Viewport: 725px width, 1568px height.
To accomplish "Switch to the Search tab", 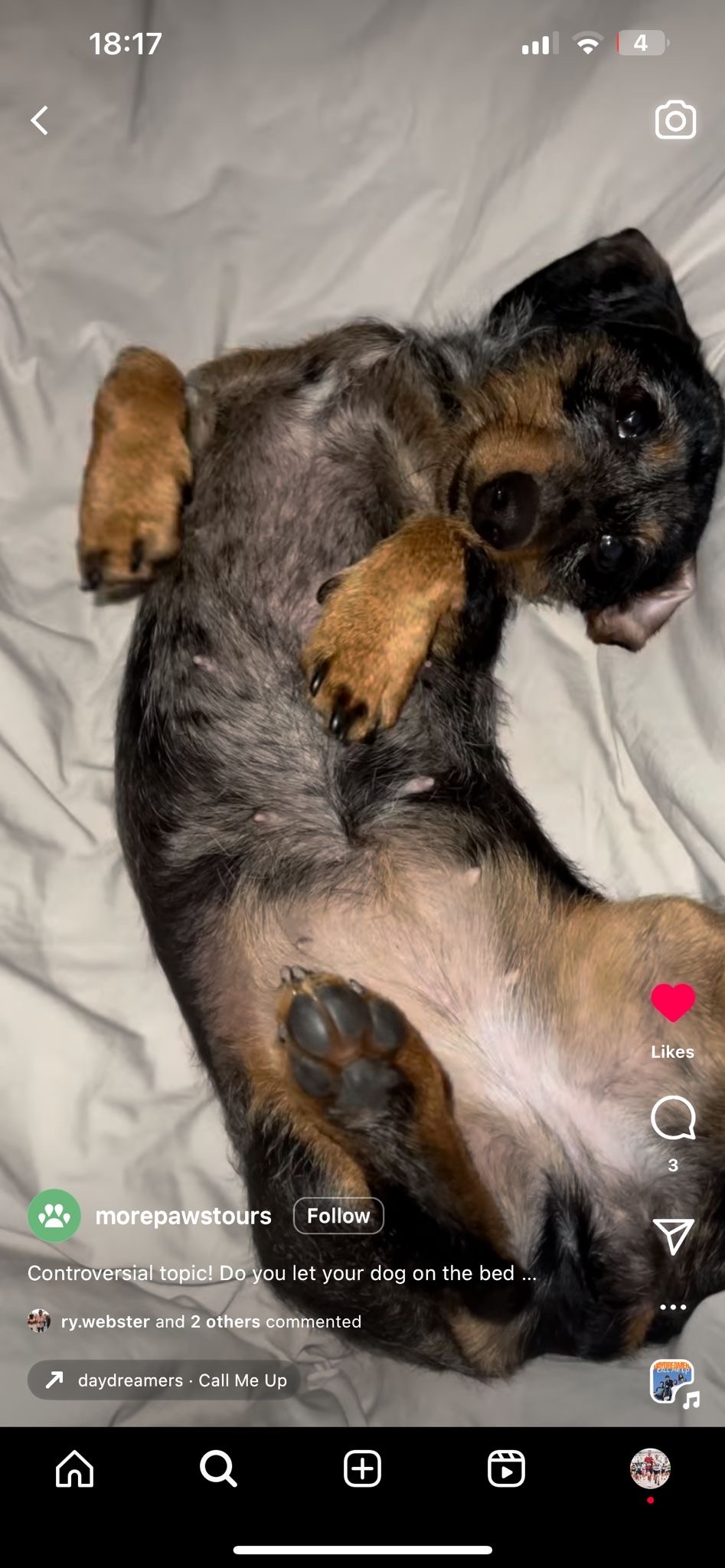I will click(x=218, y=1469).
